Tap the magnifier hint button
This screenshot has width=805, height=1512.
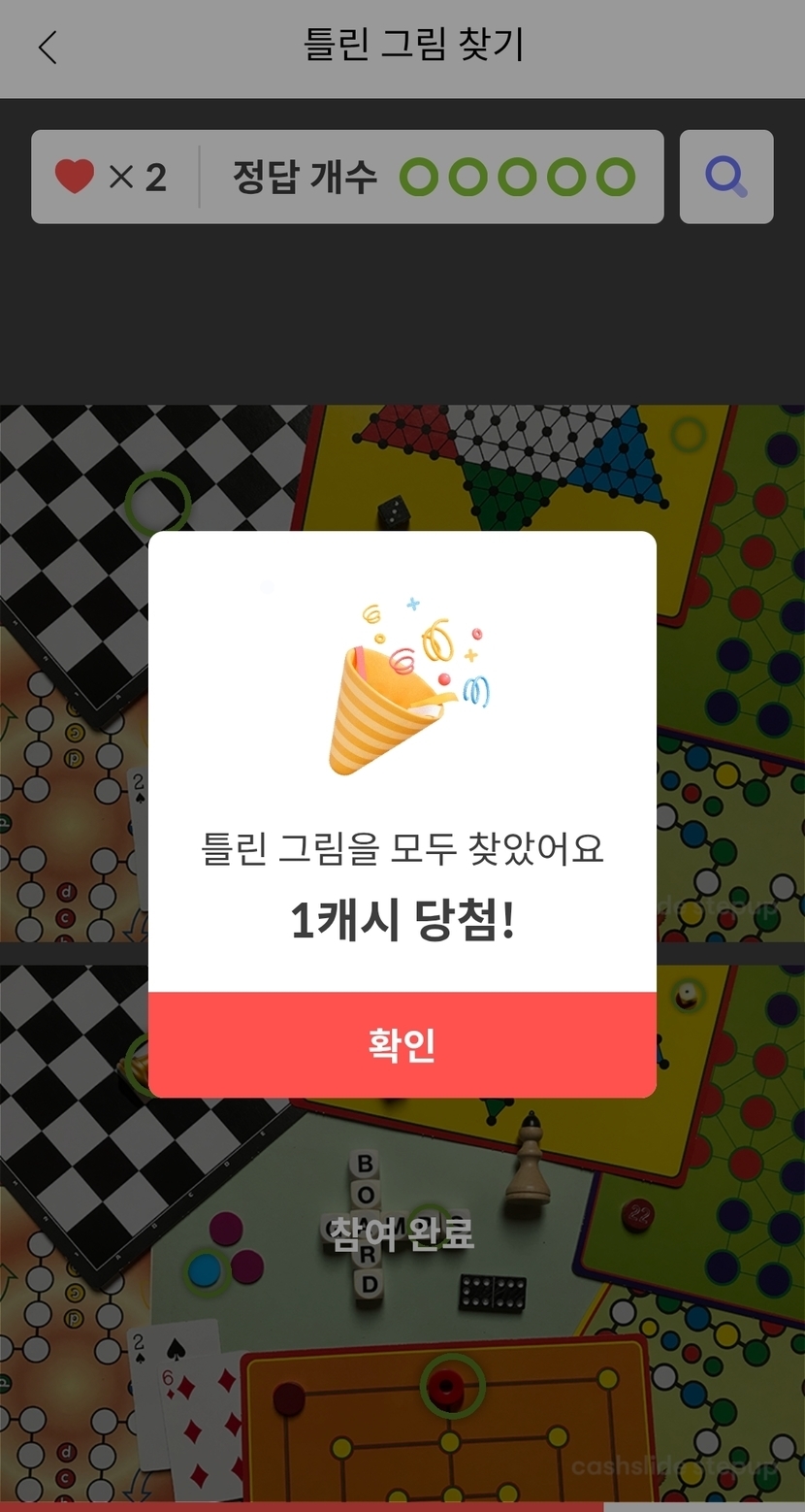726,177
